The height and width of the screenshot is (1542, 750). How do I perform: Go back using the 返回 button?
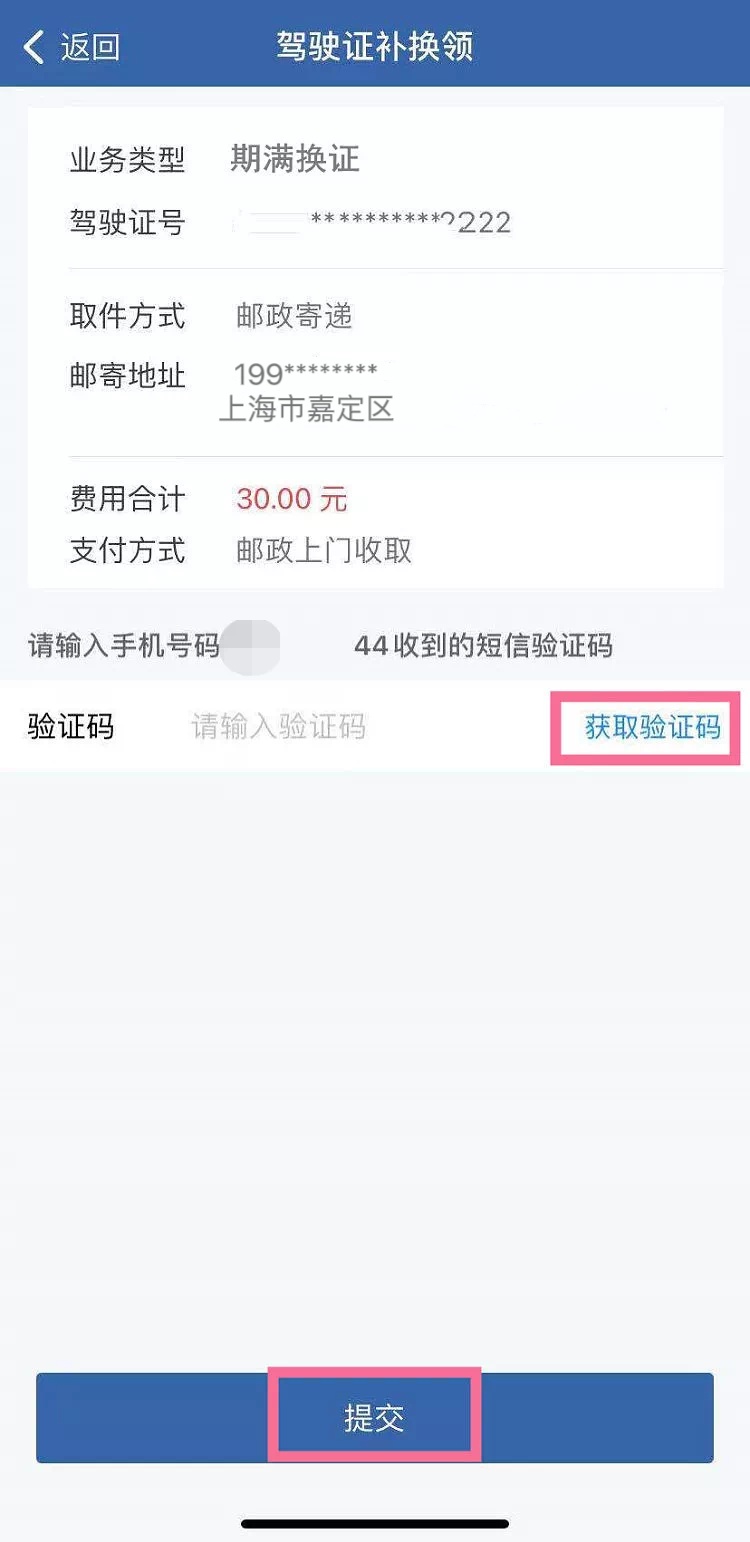pyautogui.click(x=72, y=47)
